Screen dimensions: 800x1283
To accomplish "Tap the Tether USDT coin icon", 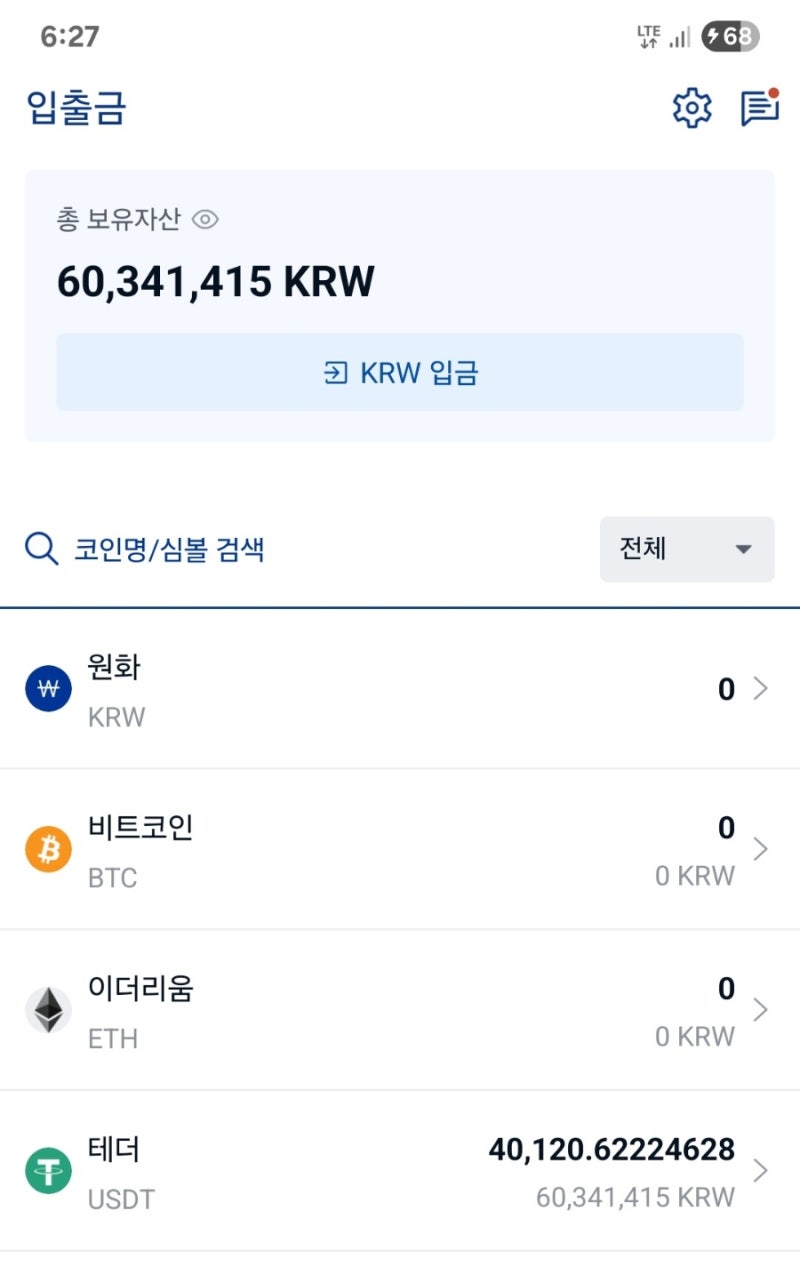I will (x=47, y=1171).
